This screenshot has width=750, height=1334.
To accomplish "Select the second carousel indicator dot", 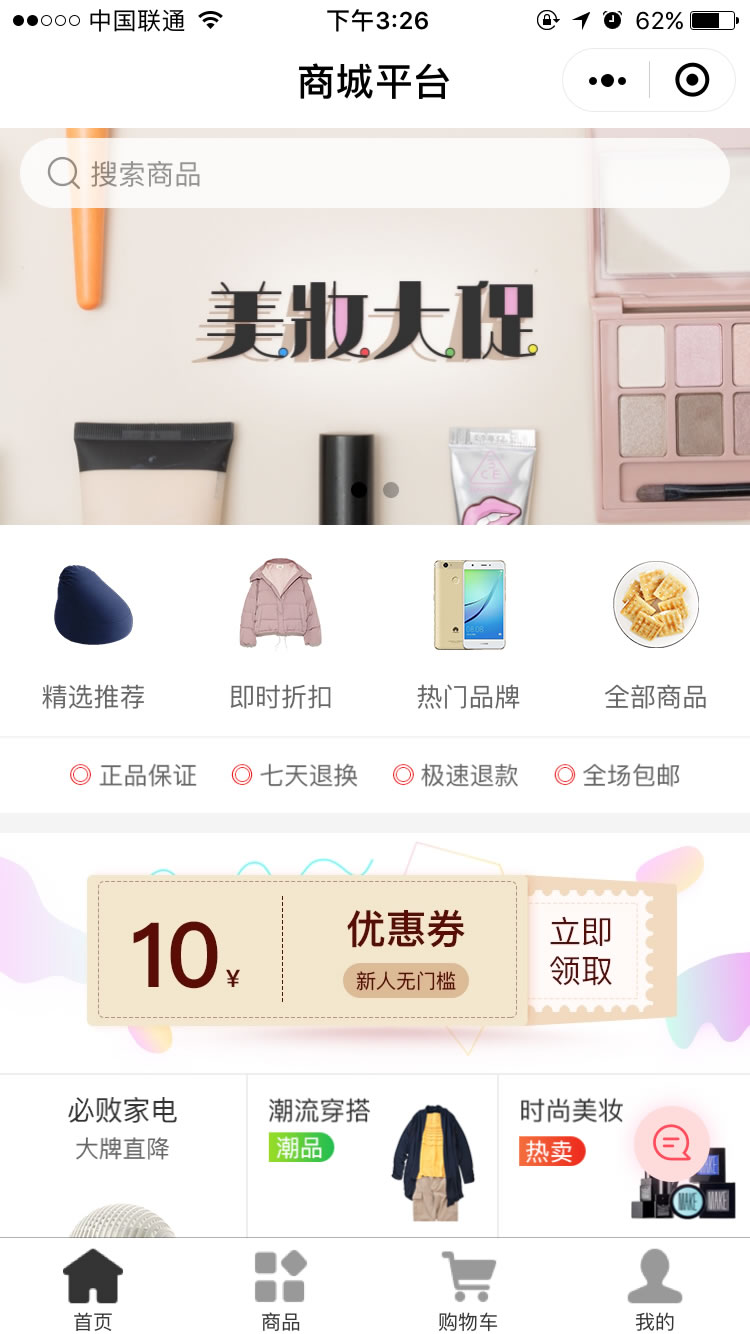I will pos(389,490).
